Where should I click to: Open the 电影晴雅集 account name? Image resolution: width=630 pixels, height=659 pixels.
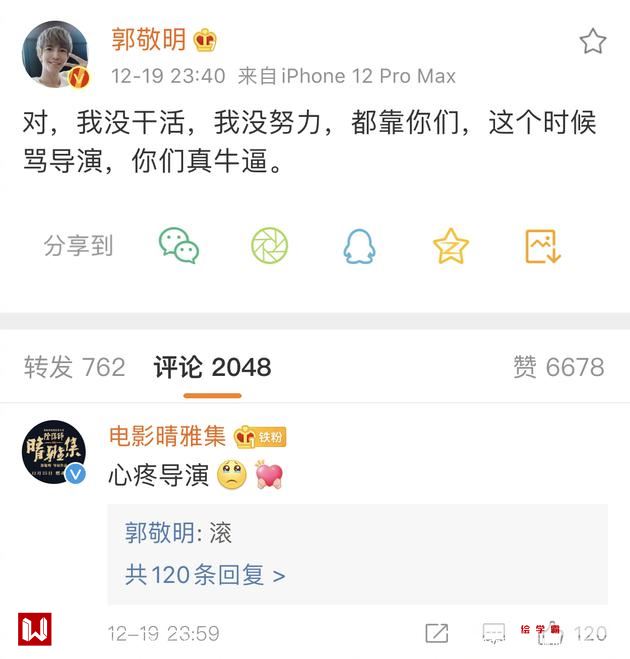pyautogui.click(x=168, y=436)
